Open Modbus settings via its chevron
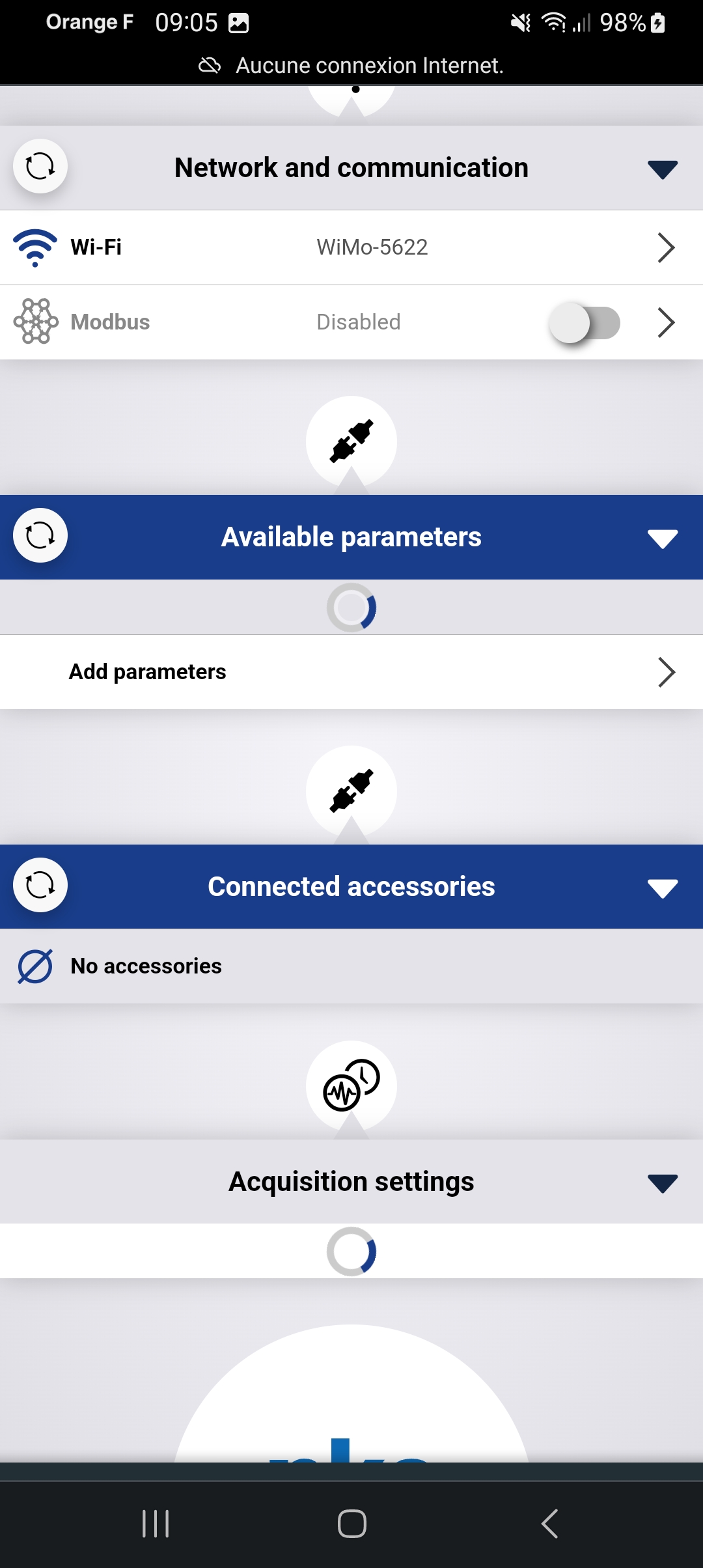This screenshot has height=1568, width=703. [x=666, y=322]
